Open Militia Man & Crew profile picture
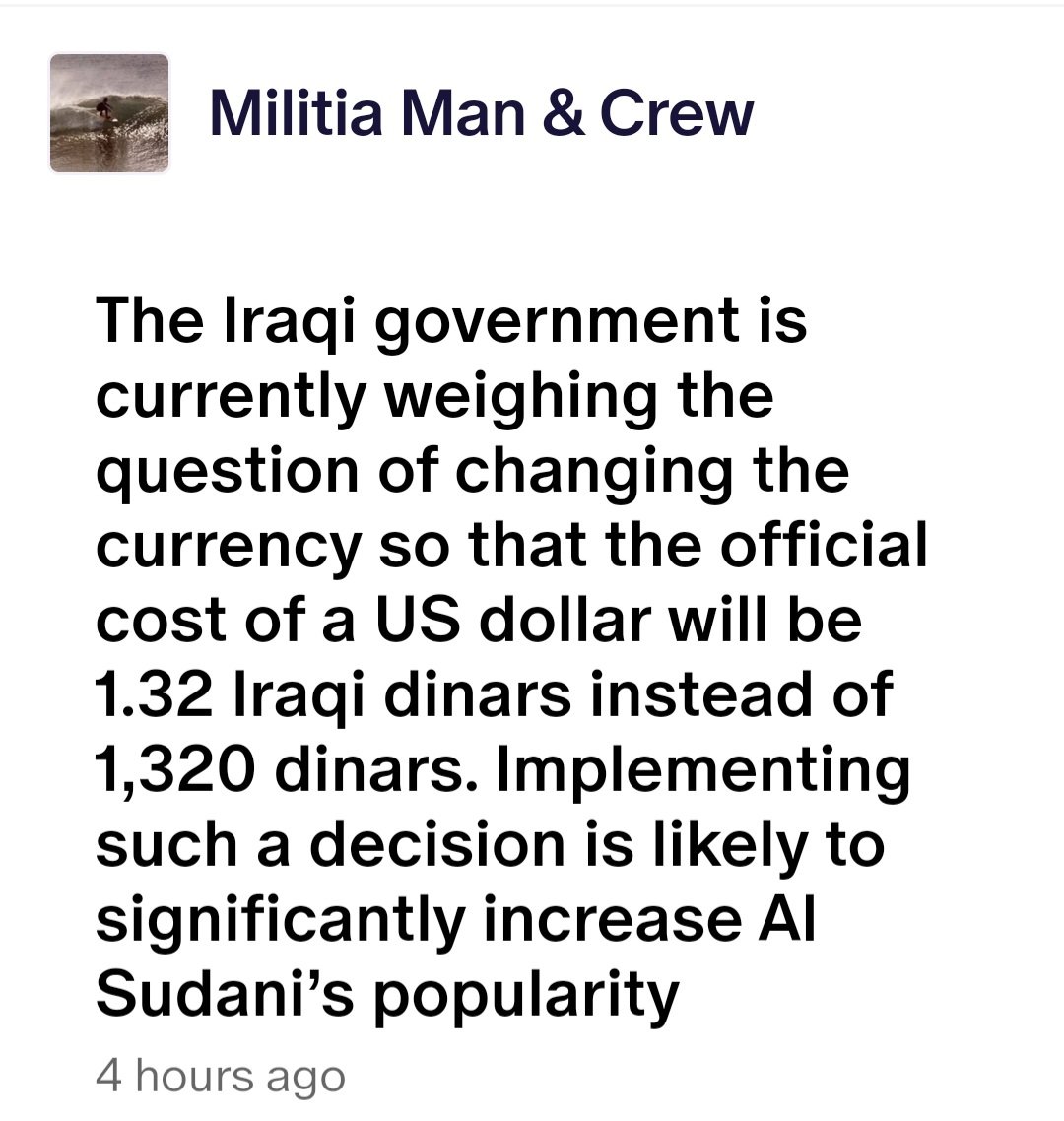1064x1121 pixels. click(x=109, y=113)
